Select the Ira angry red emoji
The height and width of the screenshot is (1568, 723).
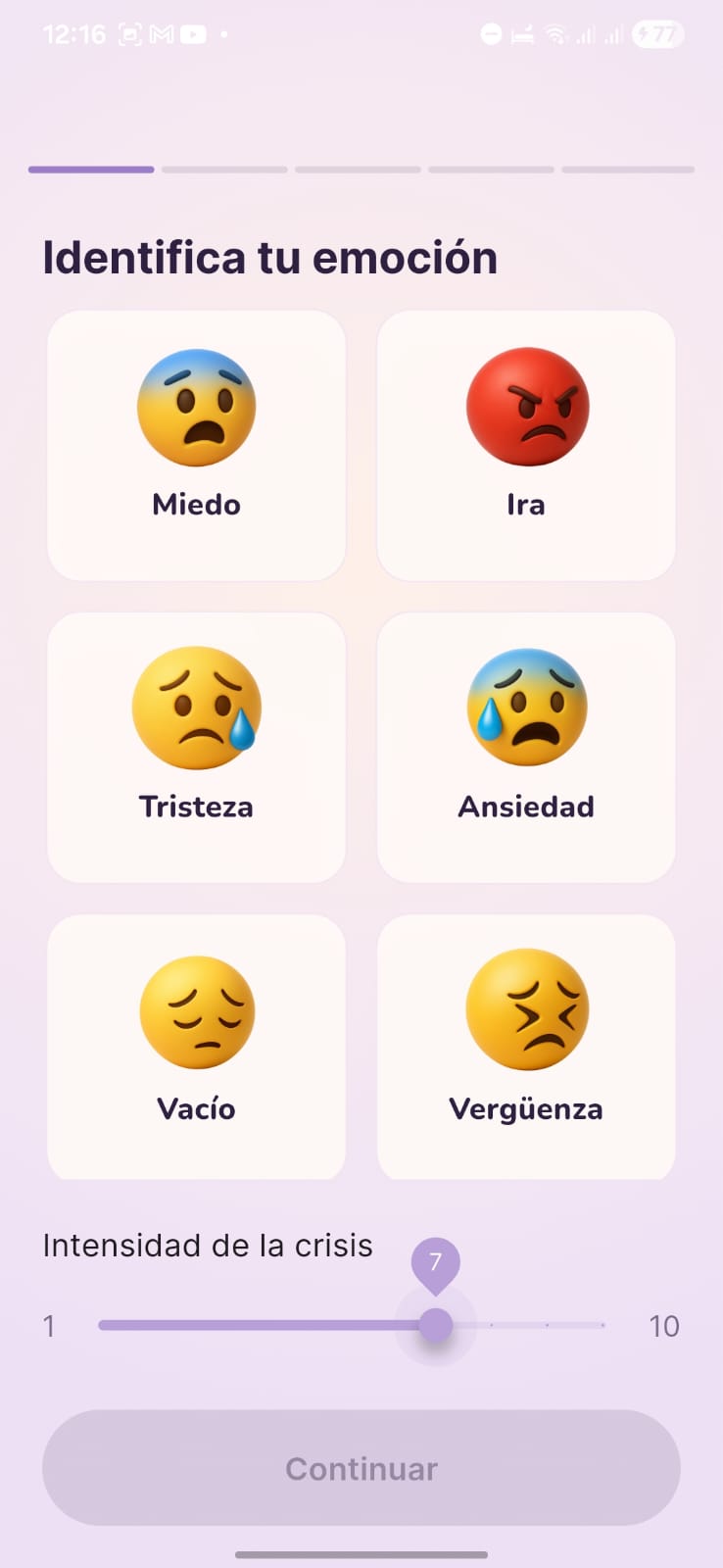[526, 408]
